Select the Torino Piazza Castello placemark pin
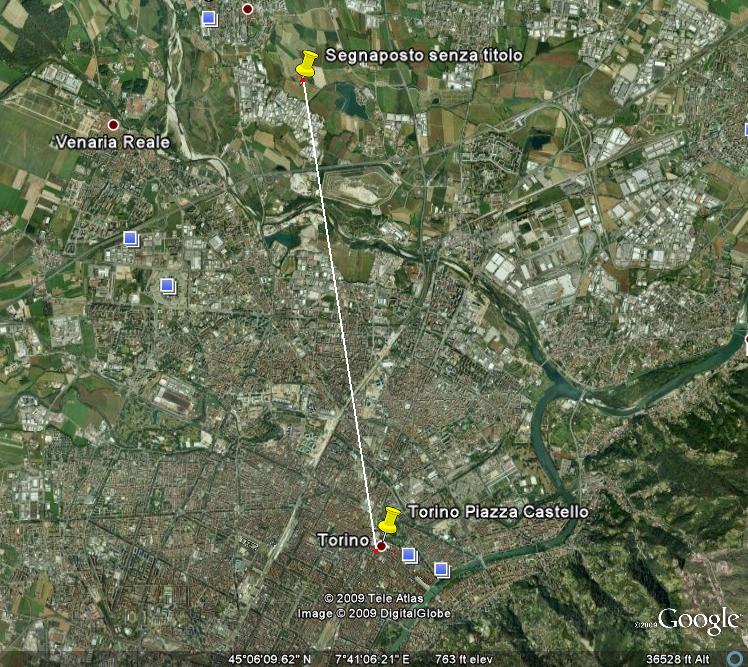This screenshot has width=748, height=667. (x=388, y=522)
